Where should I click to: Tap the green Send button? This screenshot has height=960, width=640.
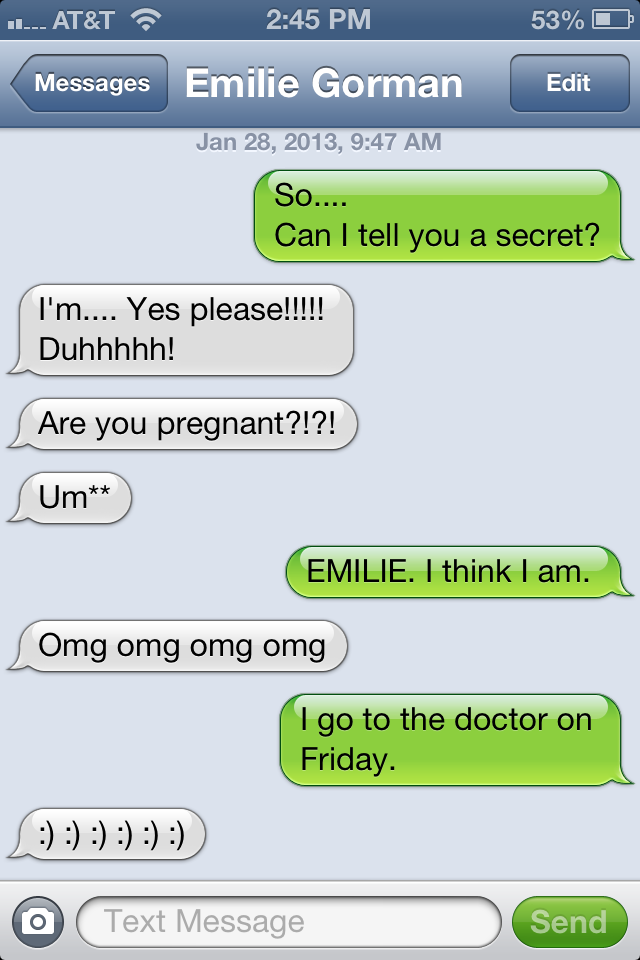pos(568,921)
